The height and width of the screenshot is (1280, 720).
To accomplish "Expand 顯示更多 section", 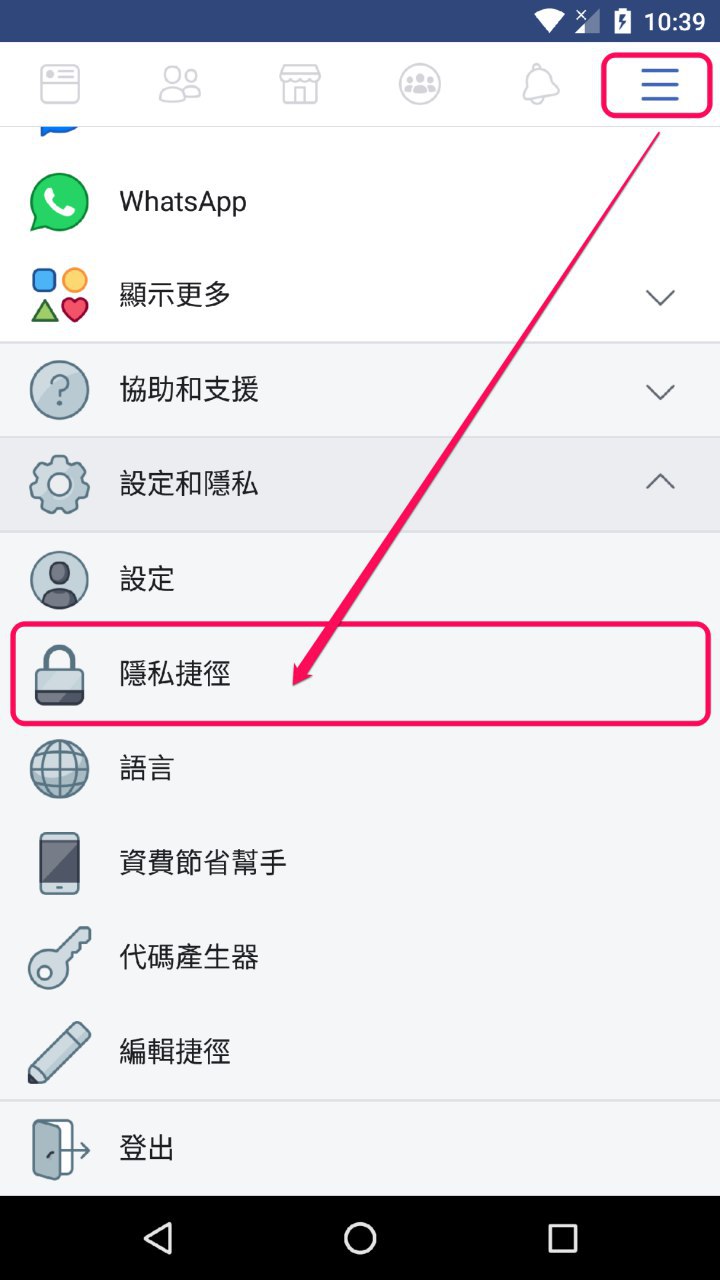I will coord(360,296).
